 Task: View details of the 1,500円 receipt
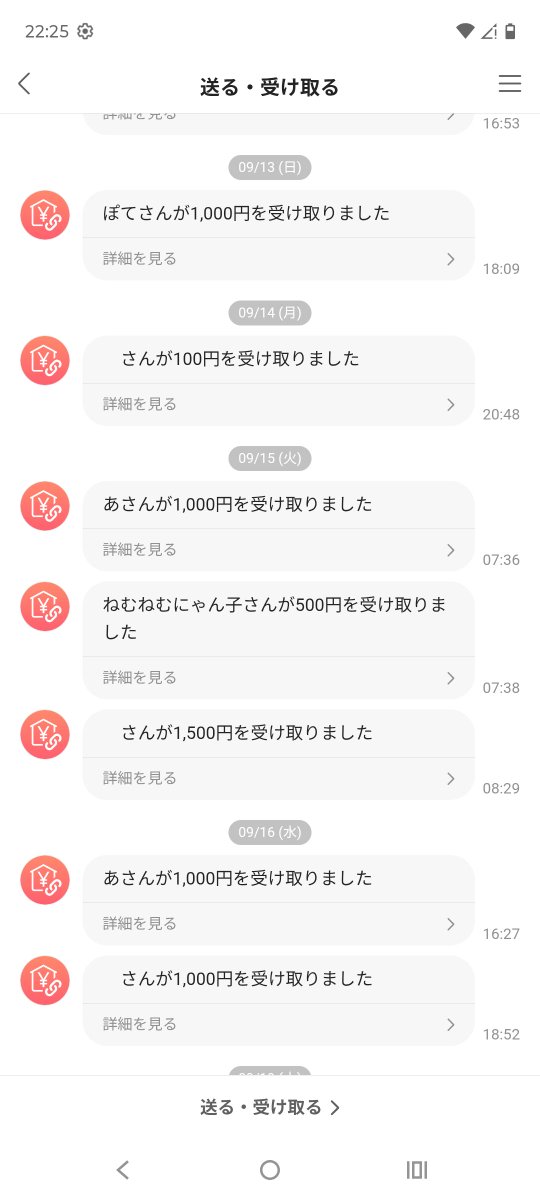[x=278, y=779]
